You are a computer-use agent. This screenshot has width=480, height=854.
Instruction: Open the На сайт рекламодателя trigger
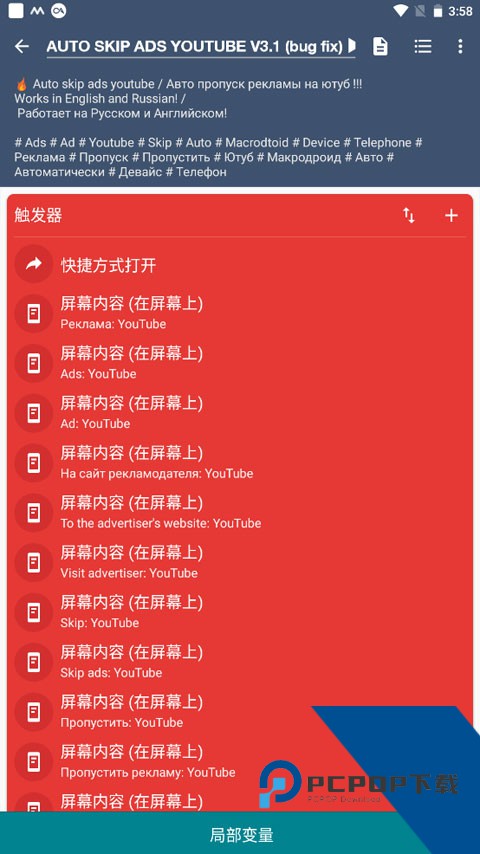pos(240,462)
